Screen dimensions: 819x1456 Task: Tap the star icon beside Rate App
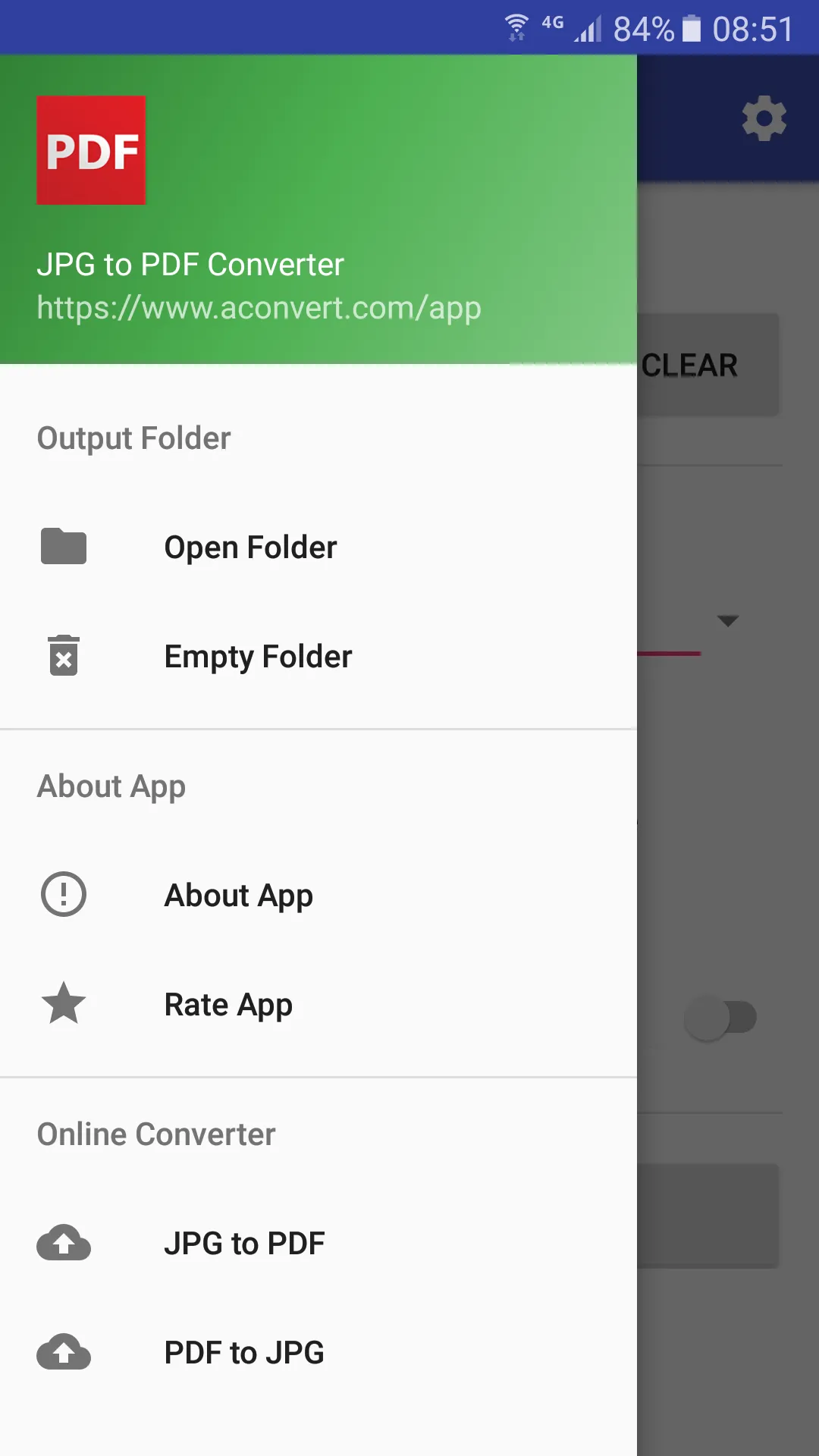point(63,1003)
